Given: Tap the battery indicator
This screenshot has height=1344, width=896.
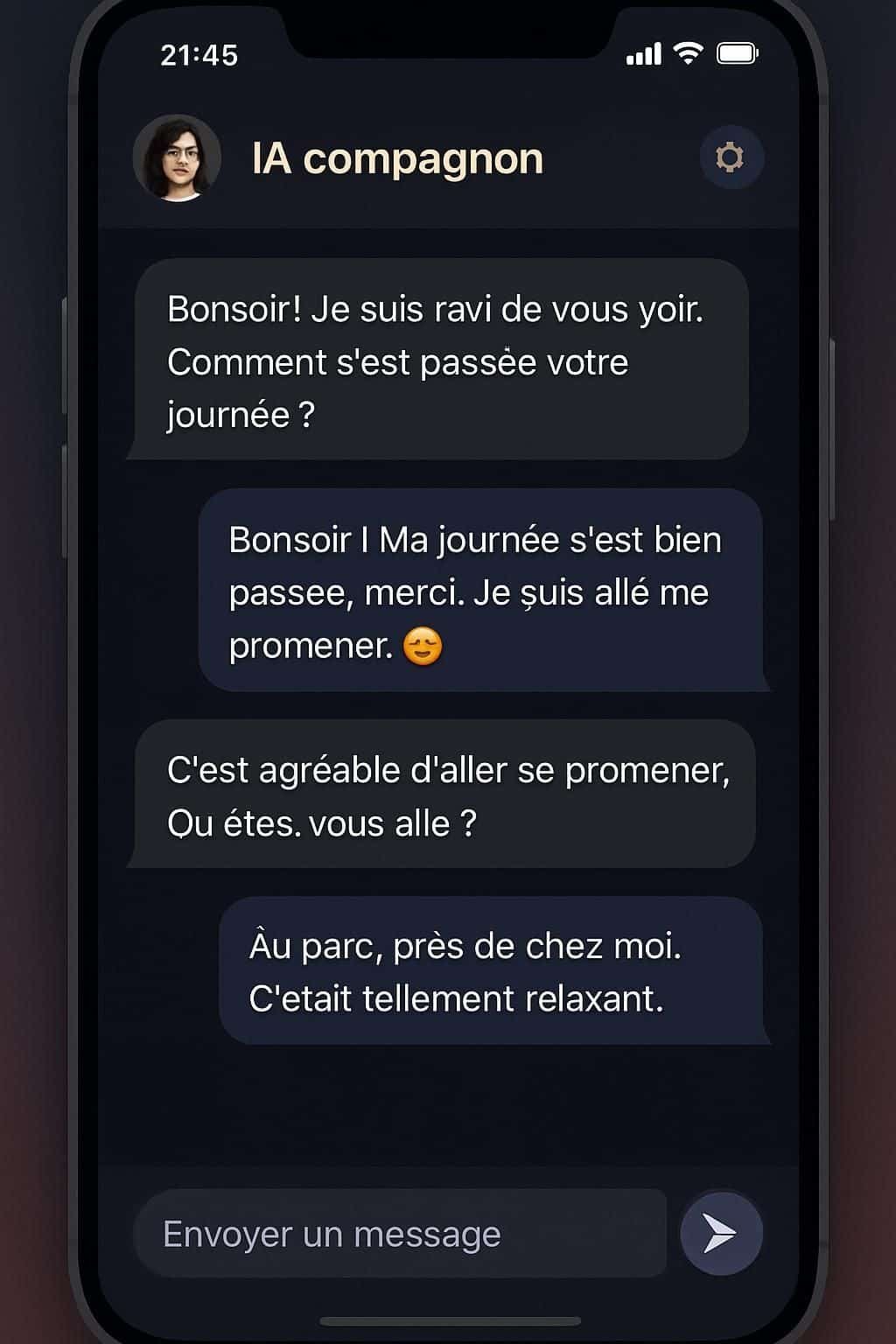Looking at the screenshot, I should 738,52.
